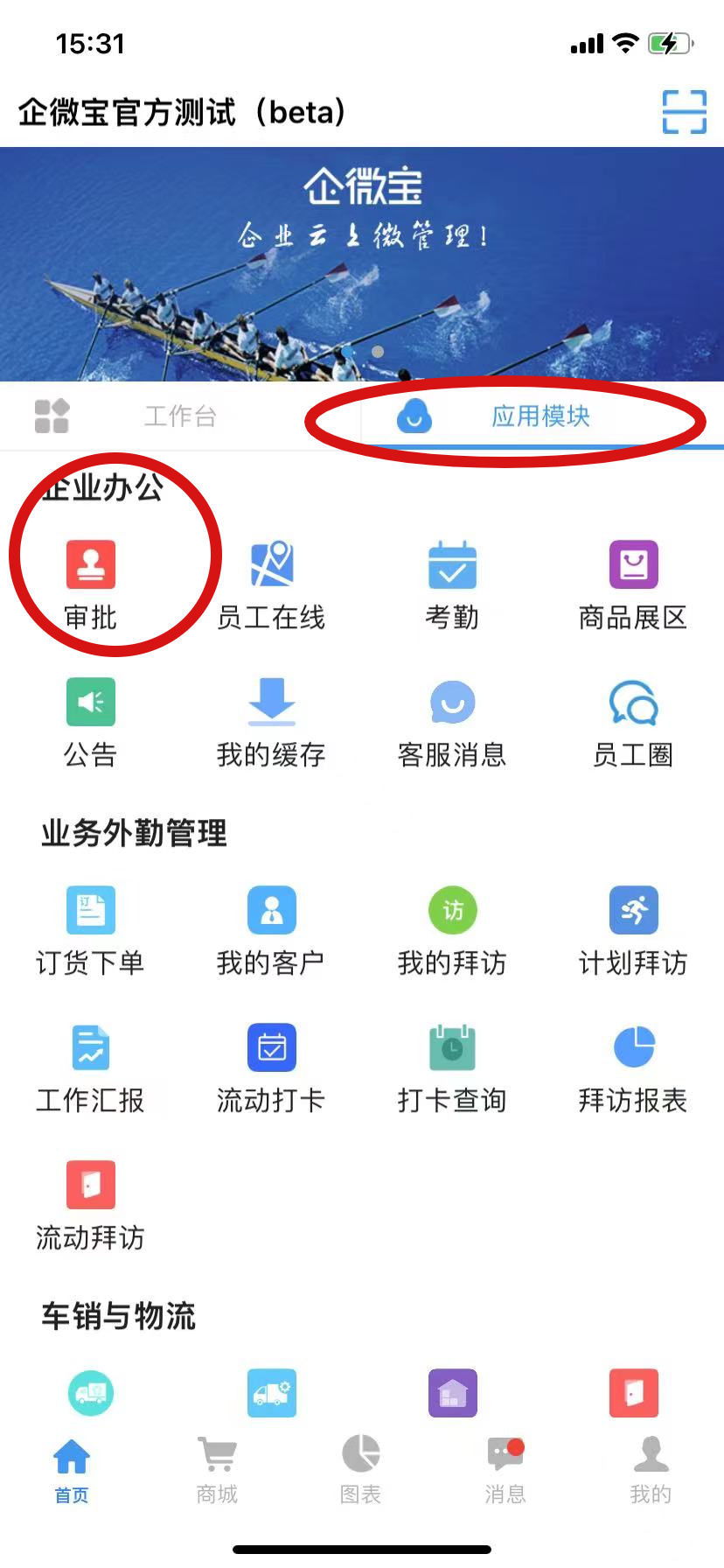Screen dimensions: 724x1568
Task: Tap 流动打卡 mobile check-in
Action: tap(271, 1067)
